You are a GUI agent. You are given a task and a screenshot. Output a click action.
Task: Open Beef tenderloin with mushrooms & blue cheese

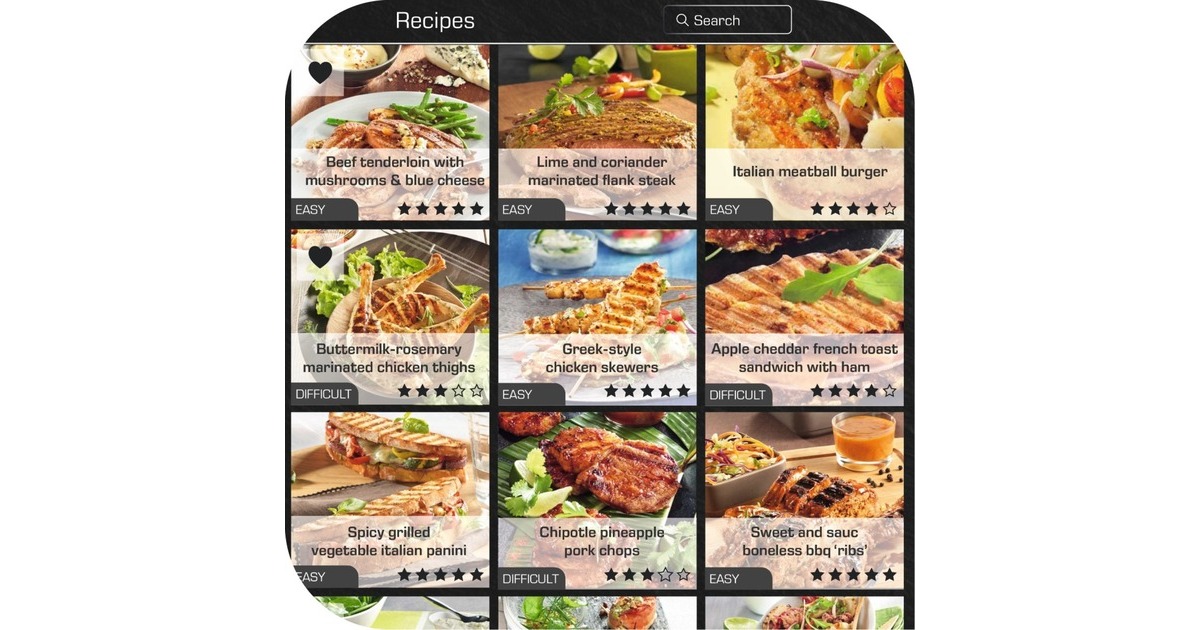coord(395,171)
